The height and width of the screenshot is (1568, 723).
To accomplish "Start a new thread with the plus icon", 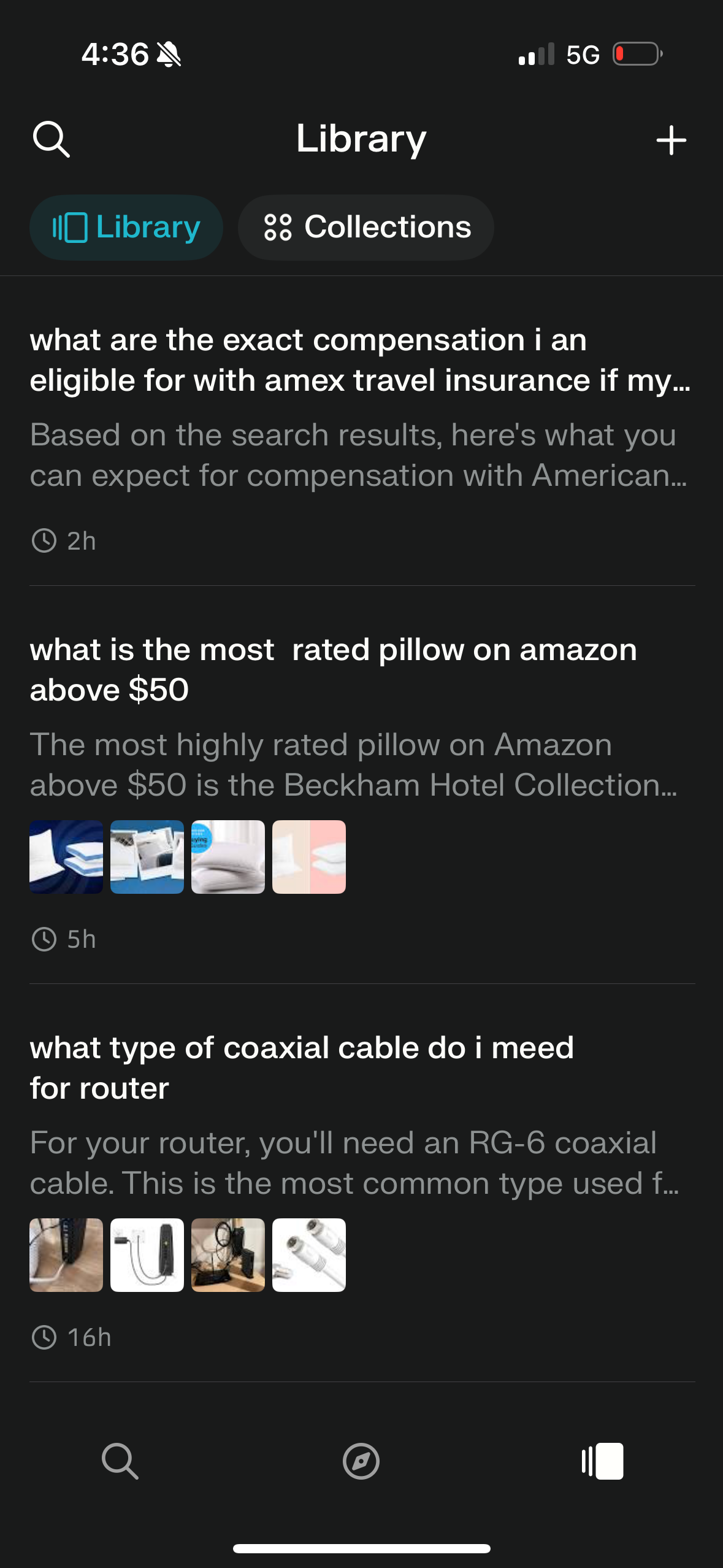I will pyautogui.click(x=671, y=140).
